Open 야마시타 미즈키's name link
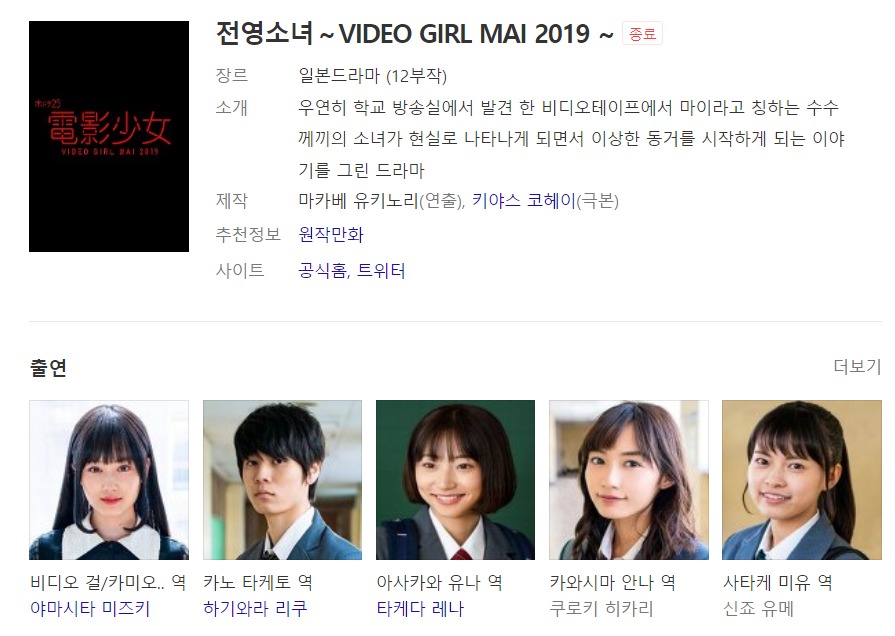 [90, 608]
